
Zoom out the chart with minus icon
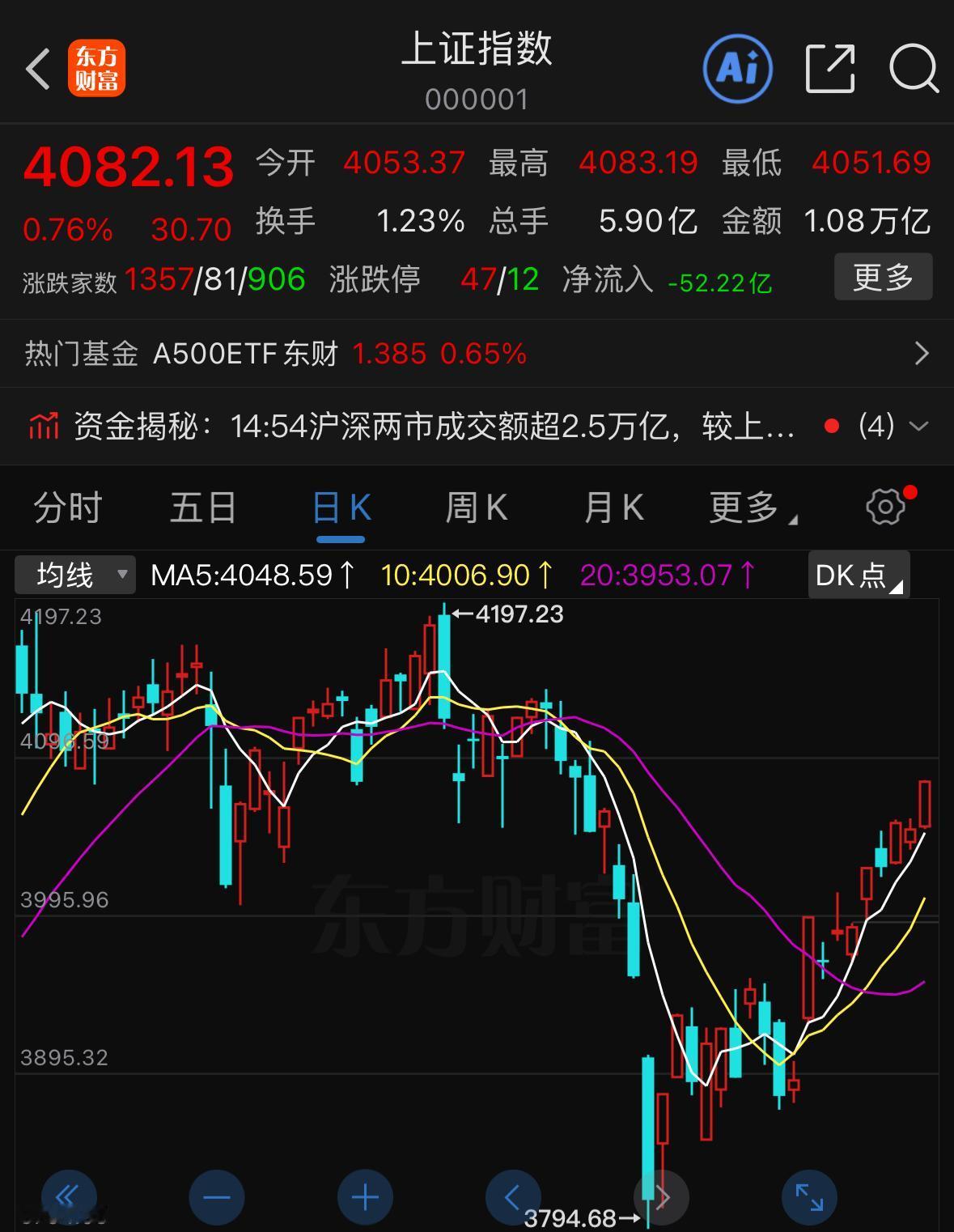(215, 1197)
